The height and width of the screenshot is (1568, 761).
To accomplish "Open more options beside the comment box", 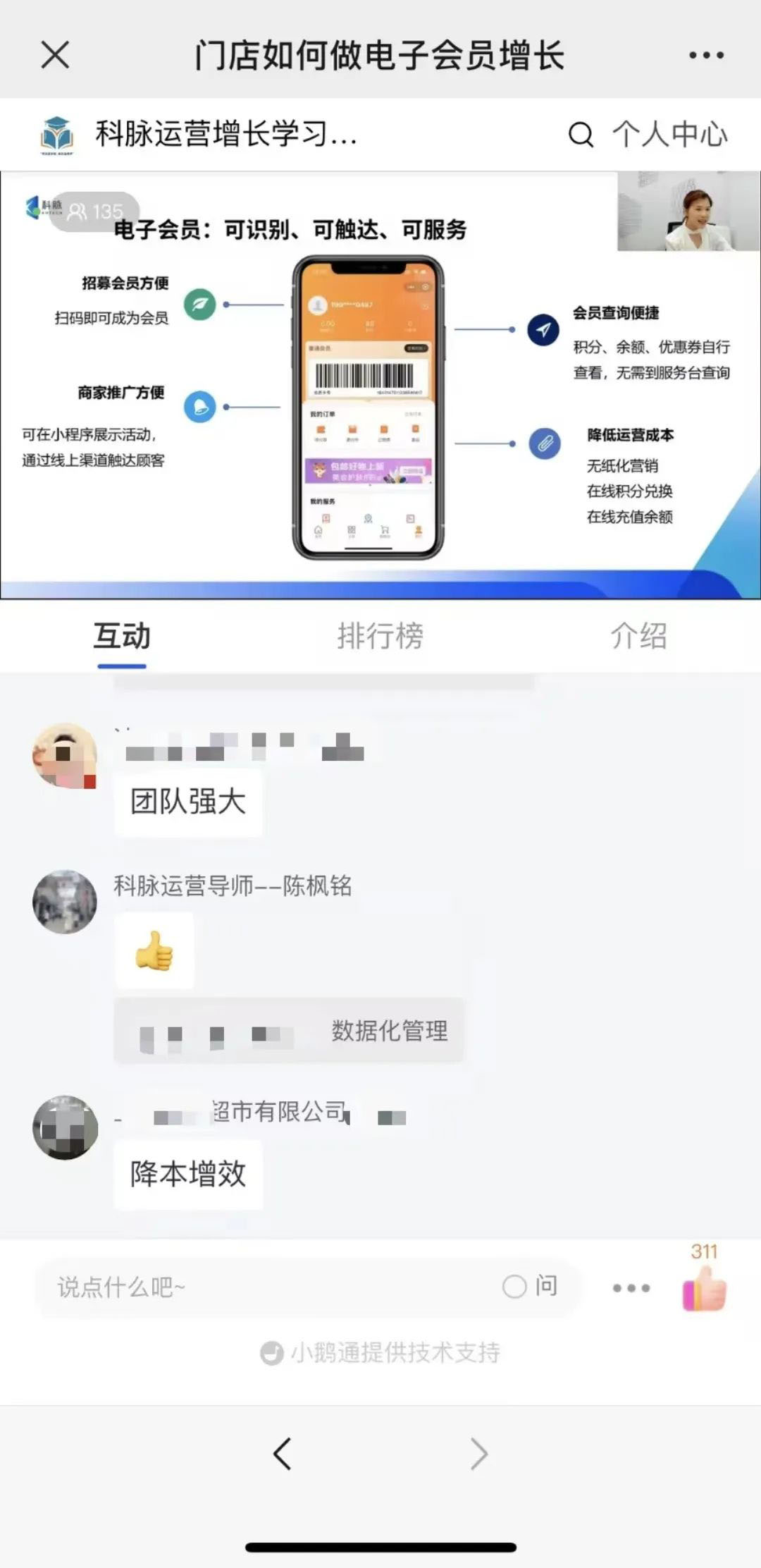I will 631,1288.
